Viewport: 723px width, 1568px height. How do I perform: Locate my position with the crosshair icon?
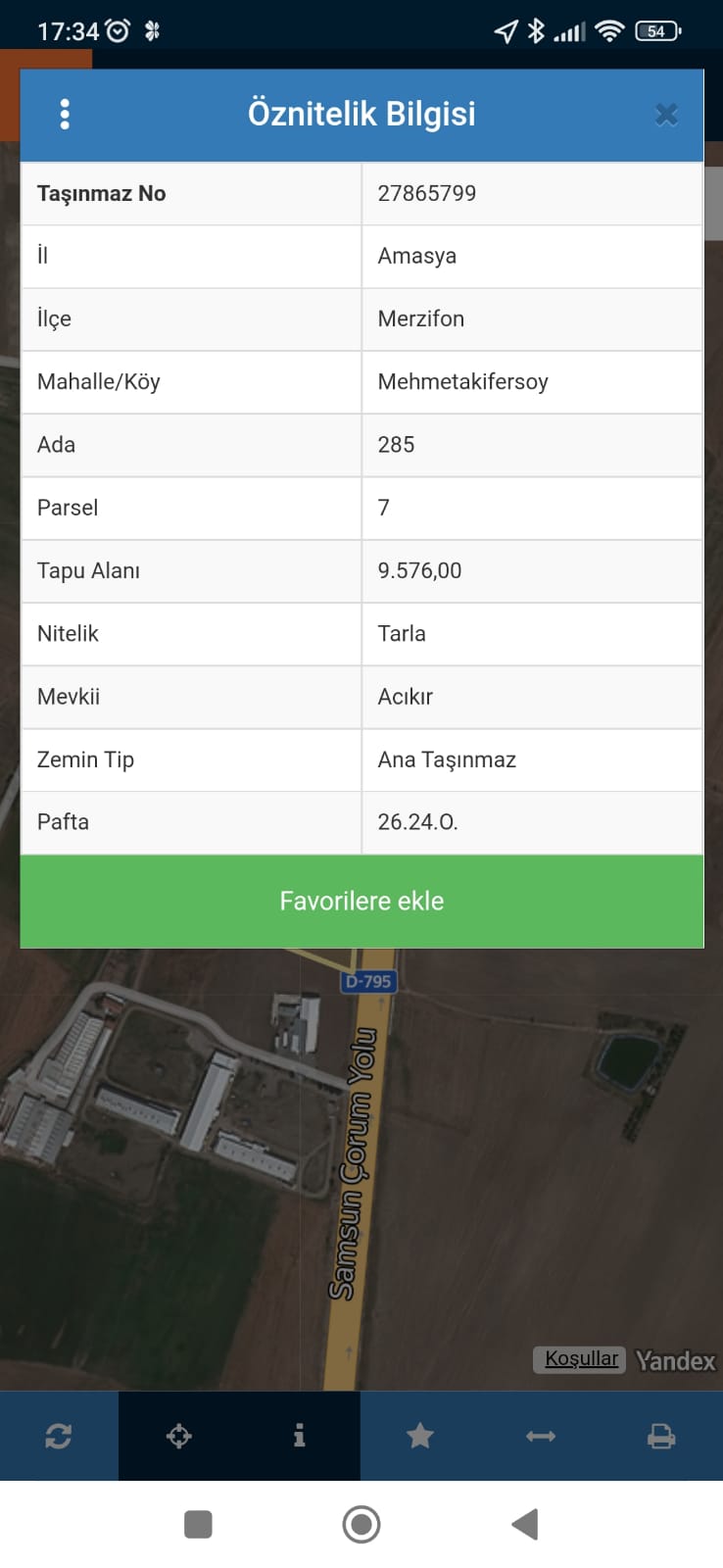(179, 1436)
